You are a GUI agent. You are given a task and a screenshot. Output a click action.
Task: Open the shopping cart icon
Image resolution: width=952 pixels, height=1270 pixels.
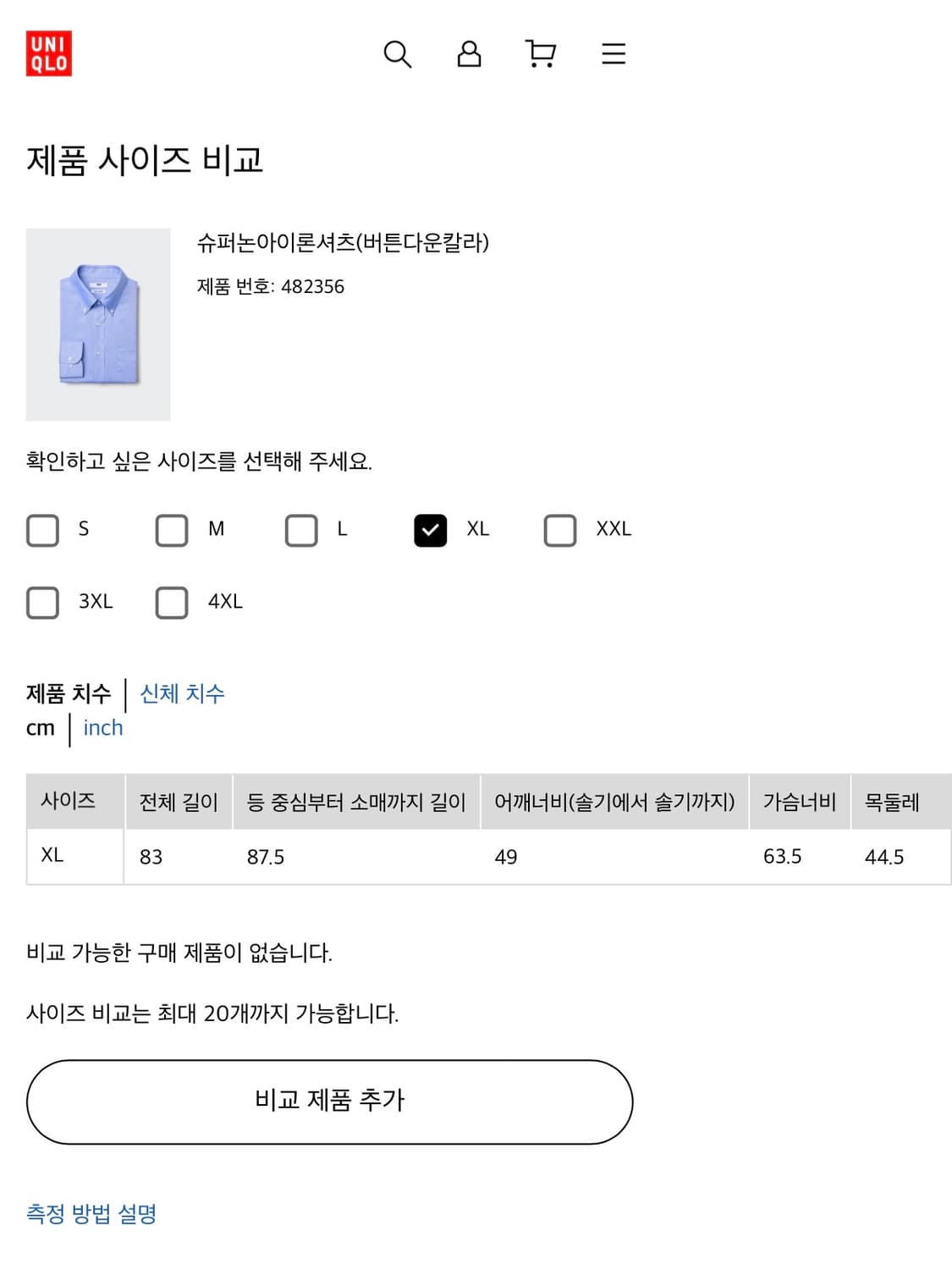click(542, 53)
